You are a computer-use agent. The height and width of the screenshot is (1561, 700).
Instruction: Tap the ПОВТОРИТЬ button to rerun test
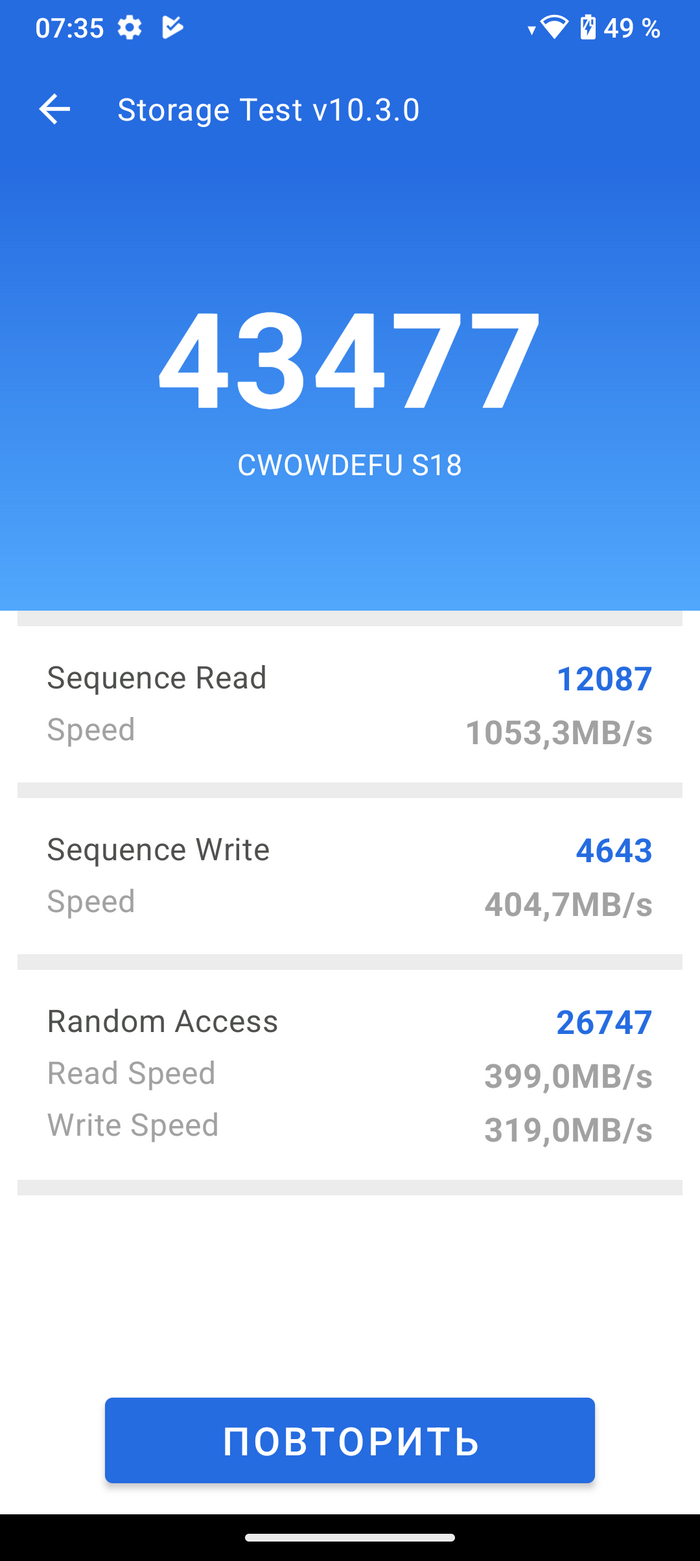click(350, 1440)
